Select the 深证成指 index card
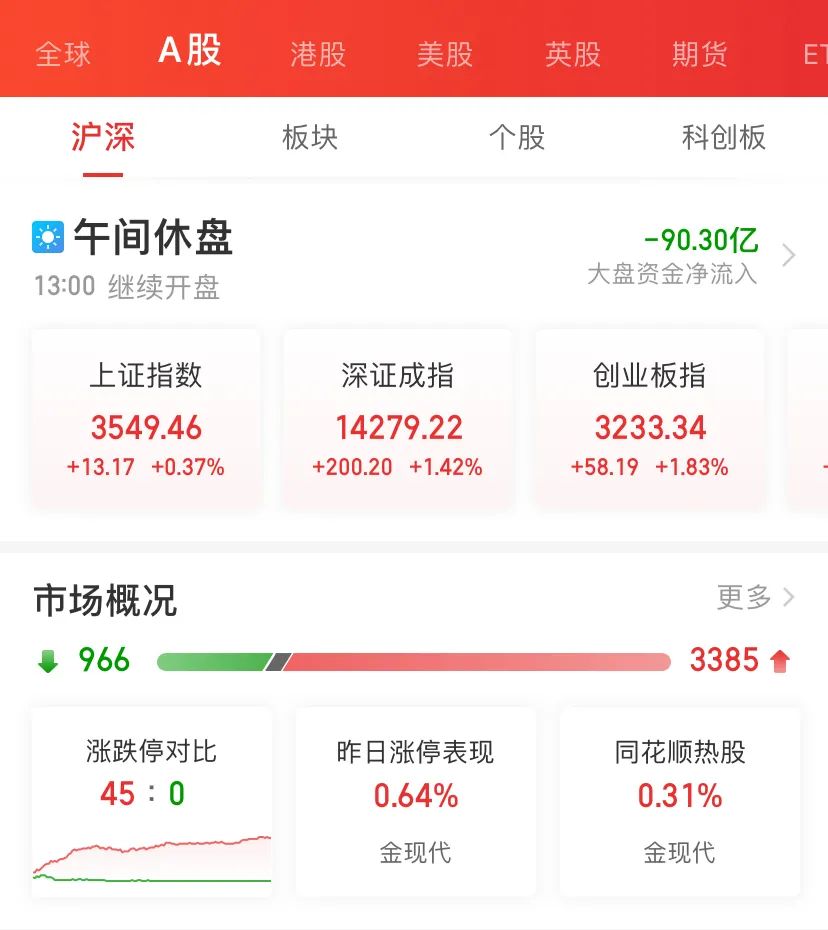Viewport: 828px width, 930px height. (x=396, y=418)
